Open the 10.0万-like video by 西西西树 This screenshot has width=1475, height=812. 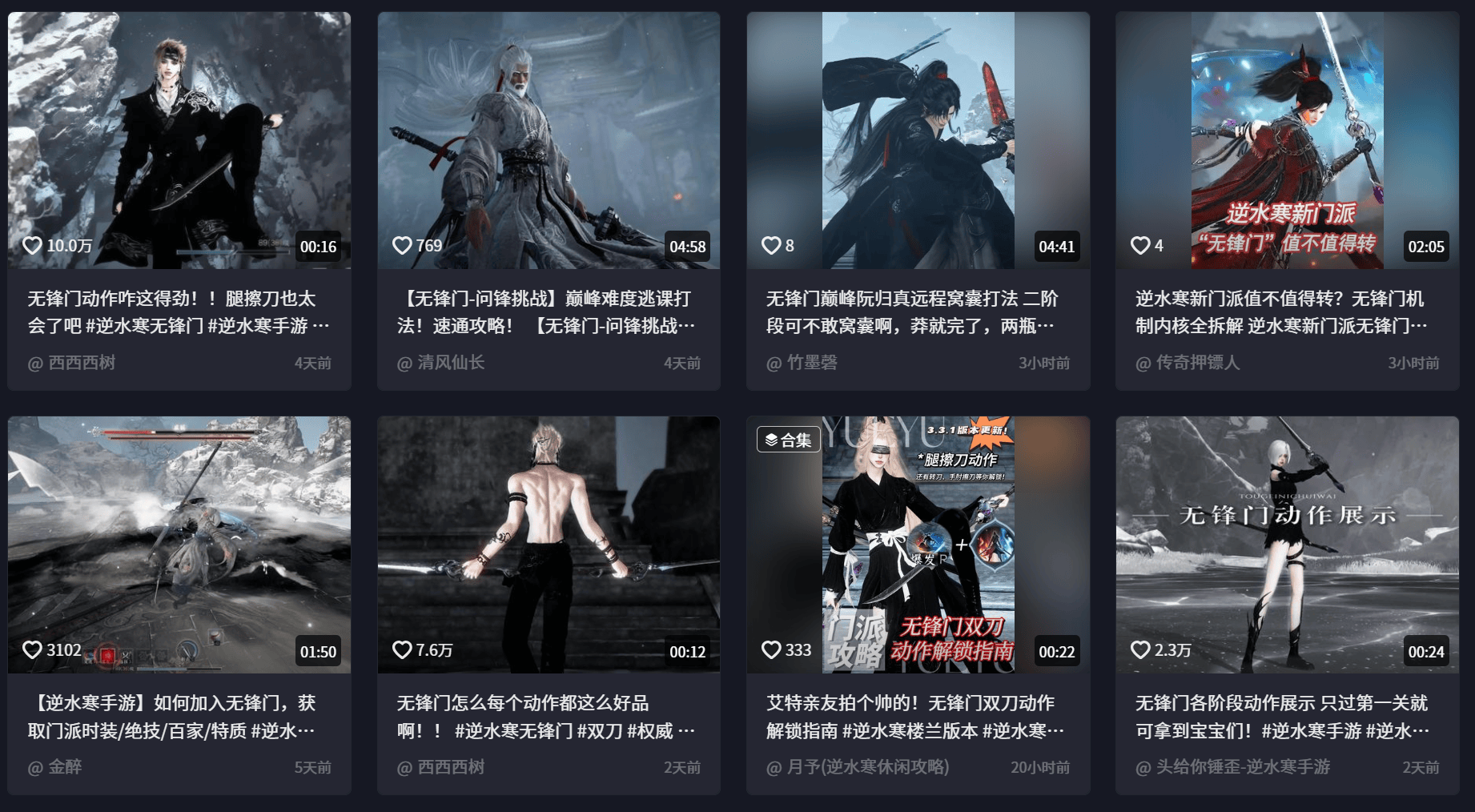179,140
